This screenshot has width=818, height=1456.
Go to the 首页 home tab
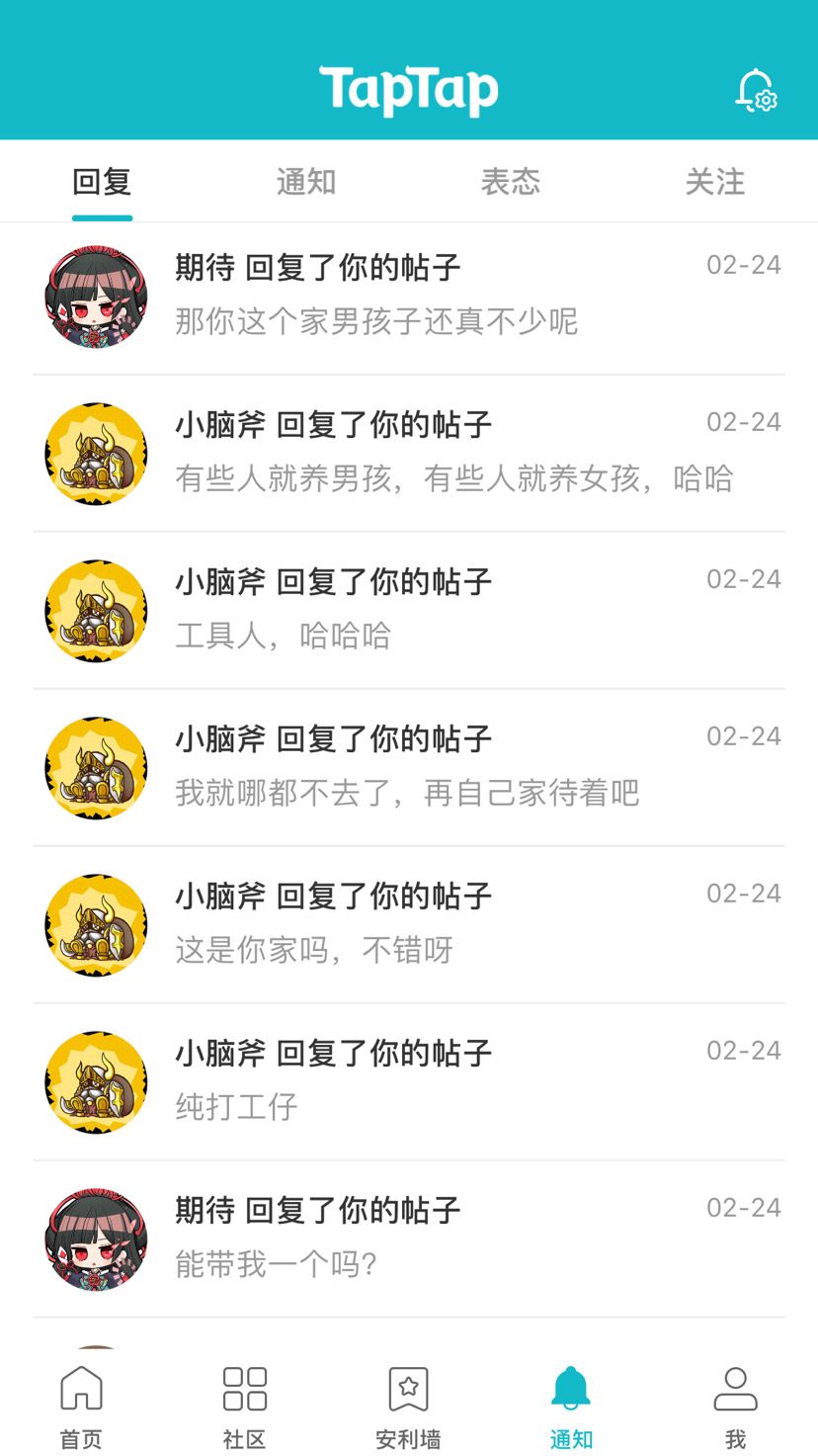[x=81, y=1406]
